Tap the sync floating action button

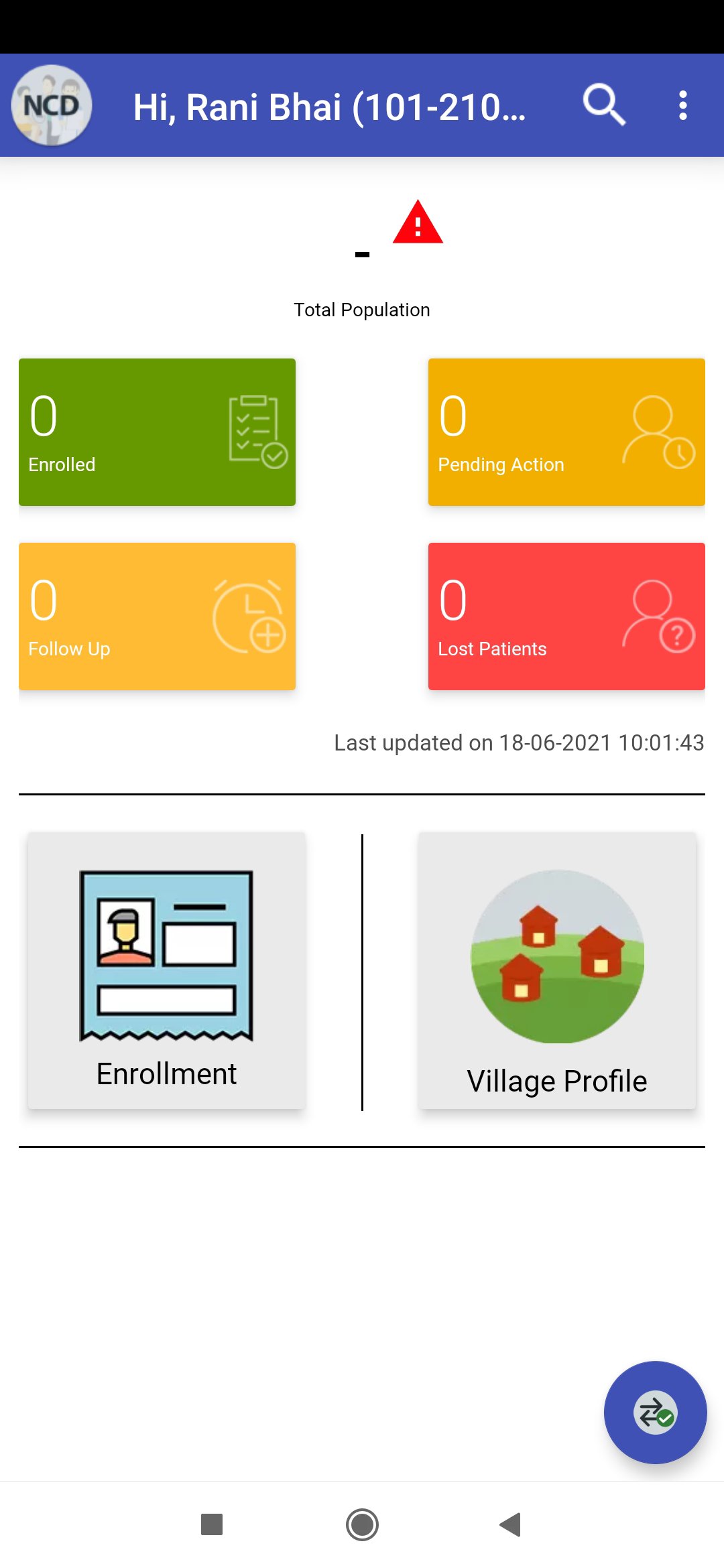pyautogui.click(x=655, y=1413)
